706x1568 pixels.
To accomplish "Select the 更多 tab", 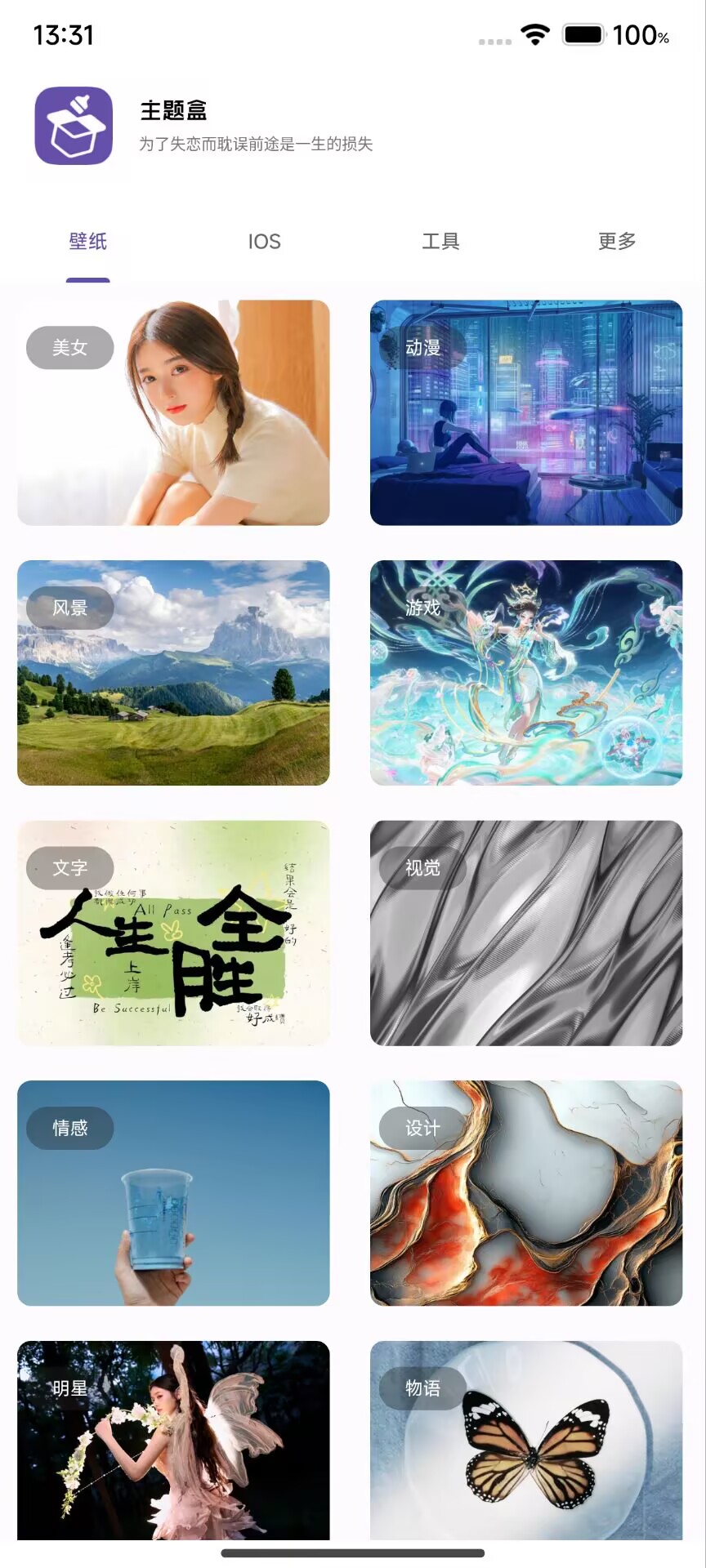I will 617,242.
